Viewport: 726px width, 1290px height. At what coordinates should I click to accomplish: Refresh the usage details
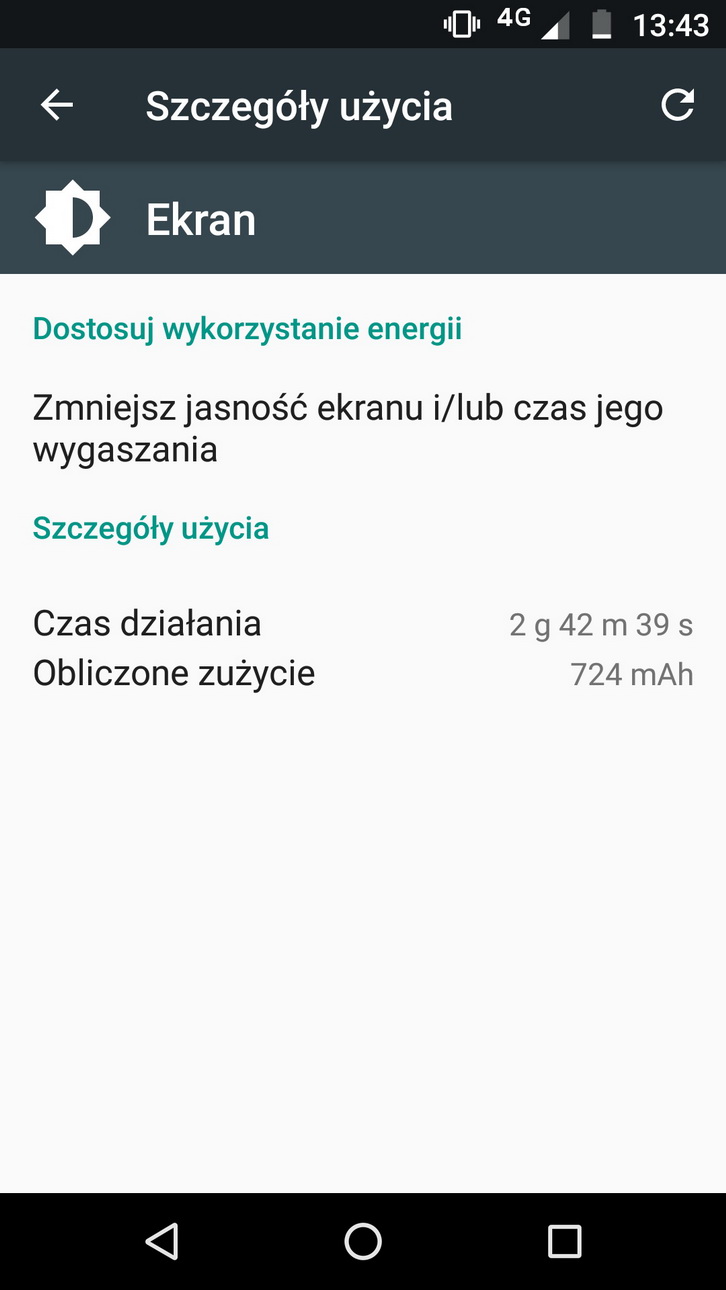point(677,105)
